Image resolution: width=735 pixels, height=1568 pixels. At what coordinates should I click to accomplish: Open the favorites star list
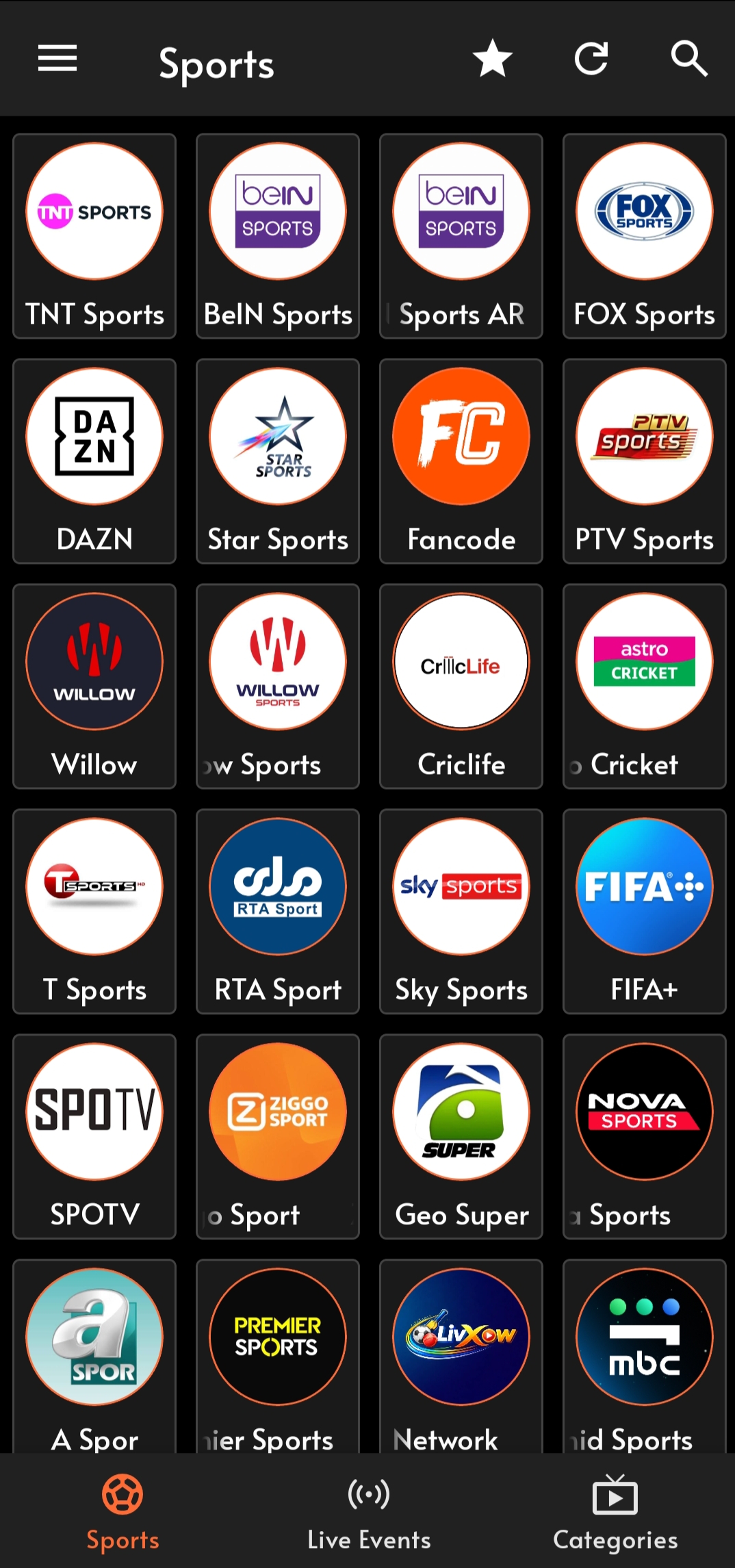[x=491, y=60]
